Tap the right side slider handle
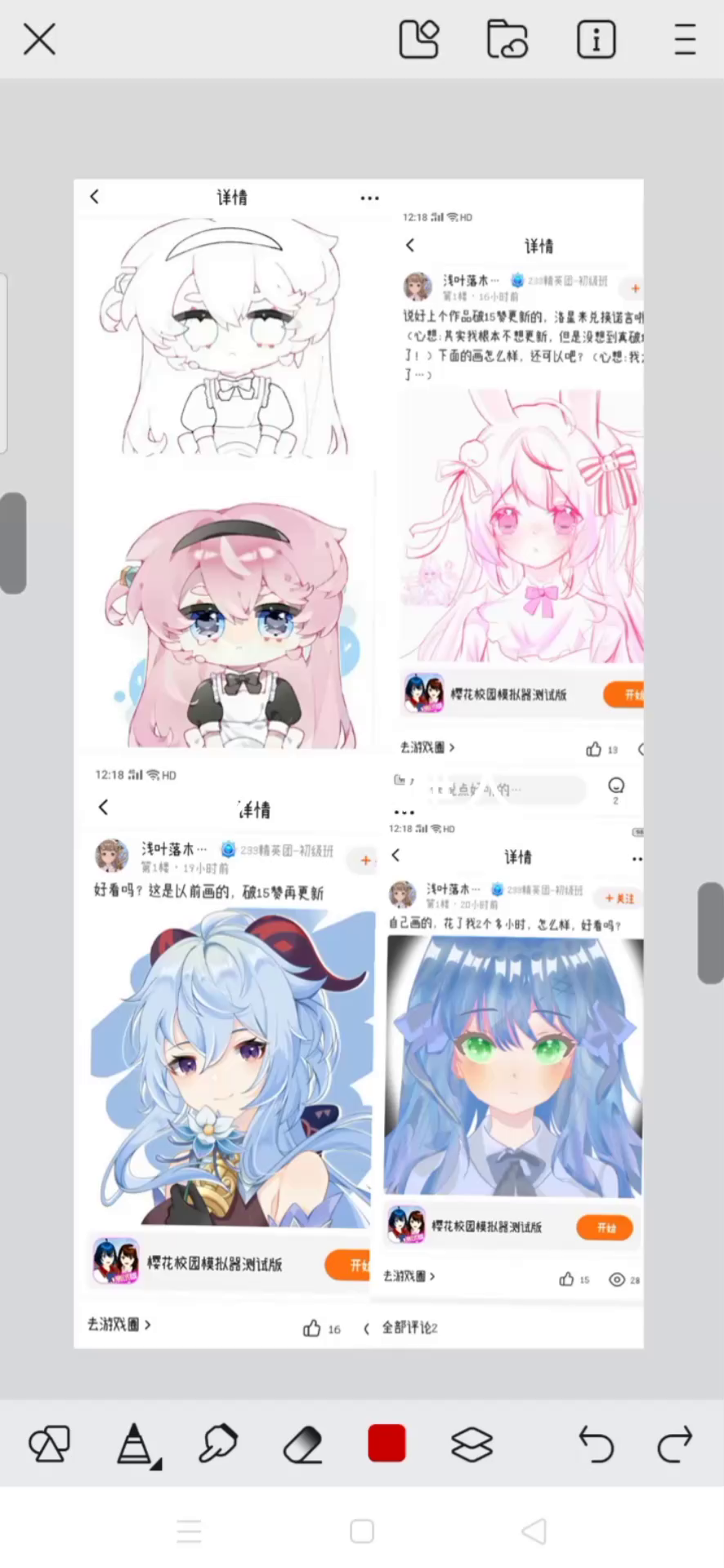This screenshot has width=724, height=1568. click(710, 933)
